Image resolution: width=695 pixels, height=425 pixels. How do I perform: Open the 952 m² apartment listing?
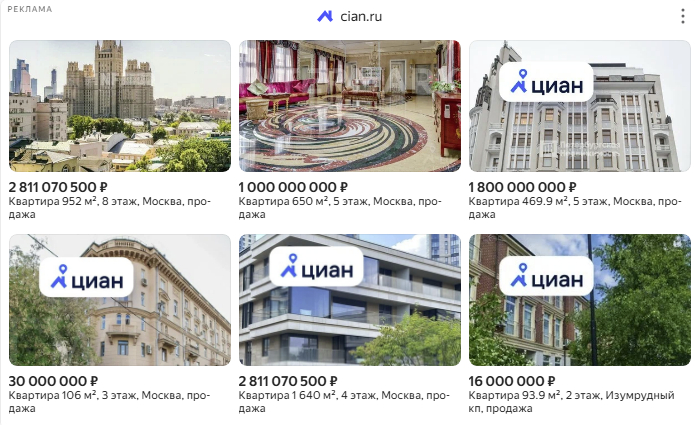coord(120,107)
